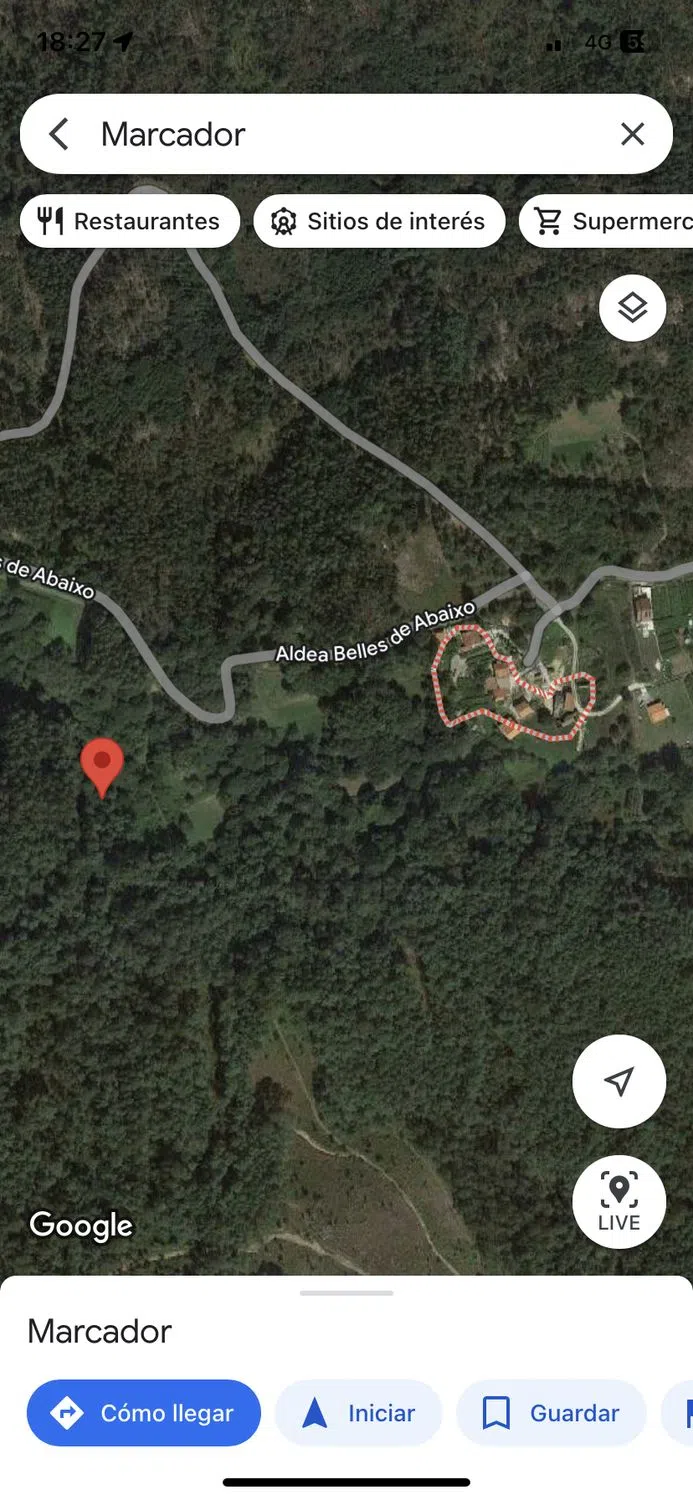Go back using the arrow in search bar
Screen dimensions: 693x1500
59,134
